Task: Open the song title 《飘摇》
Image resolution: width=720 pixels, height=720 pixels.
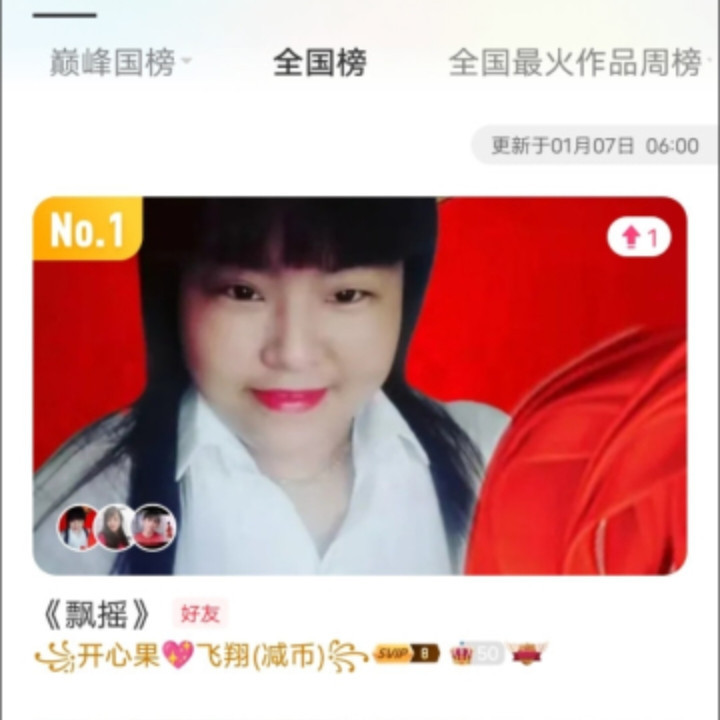Action: coord(96,615)
